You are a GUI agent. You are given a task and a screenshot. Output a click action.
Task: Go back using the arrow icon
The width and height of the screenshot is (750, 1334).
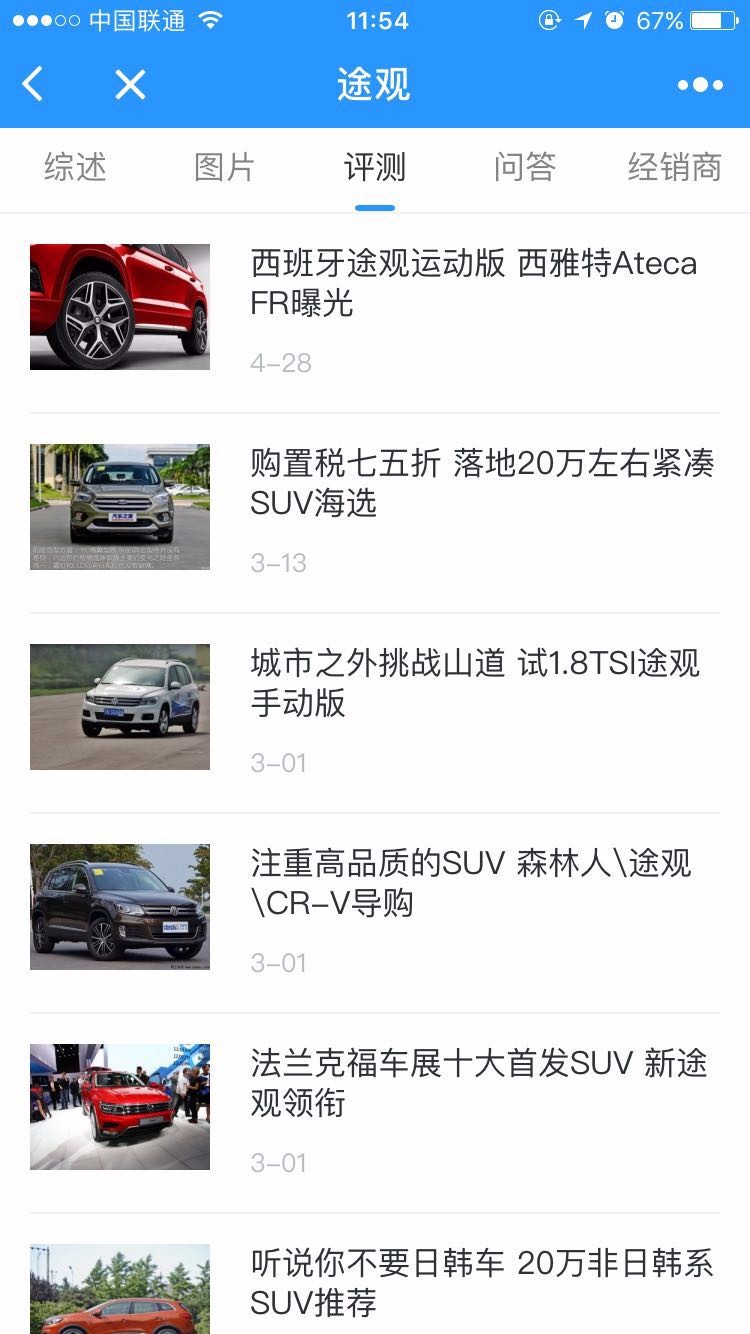[x=33, y=85]
